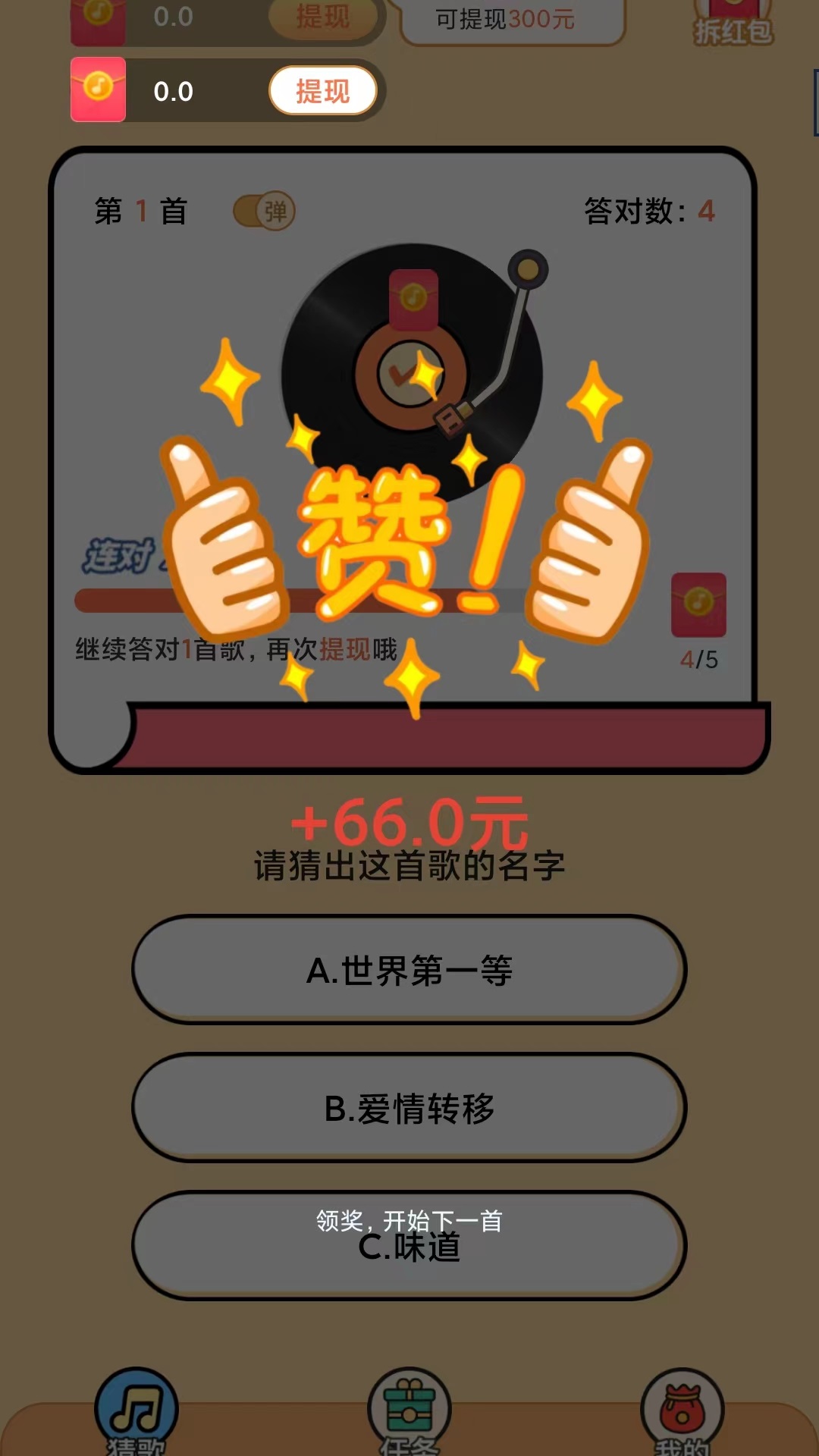Select answer A.世界第一等
This screenshot has width=819, height=1456.
tap(409, 970)
